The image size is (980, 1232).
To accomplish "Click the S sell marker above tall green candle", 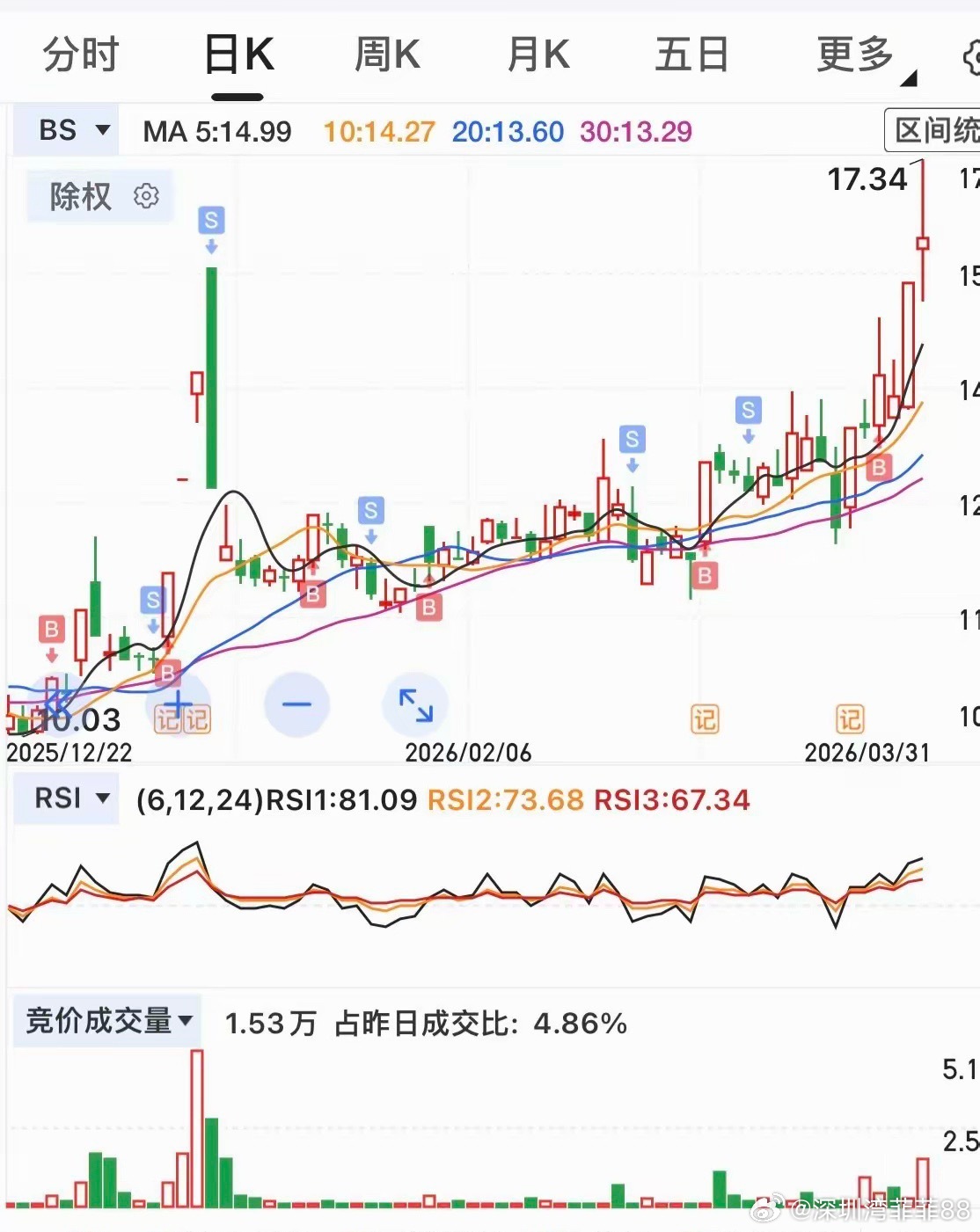I will [211, 222].
